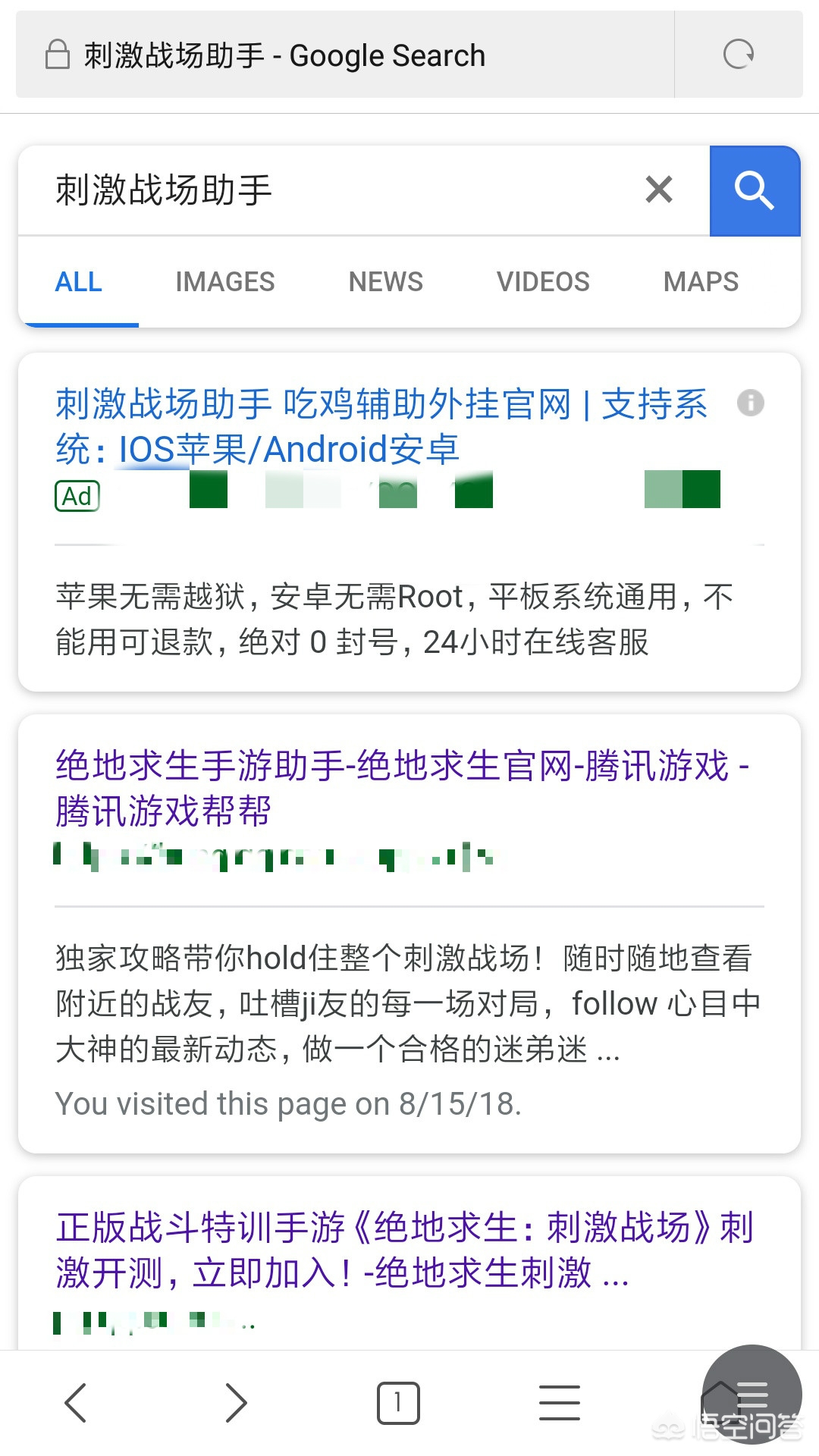Switch to the IMAGES tab
The image size is (819, 1456).
click(x=224, y=282)
